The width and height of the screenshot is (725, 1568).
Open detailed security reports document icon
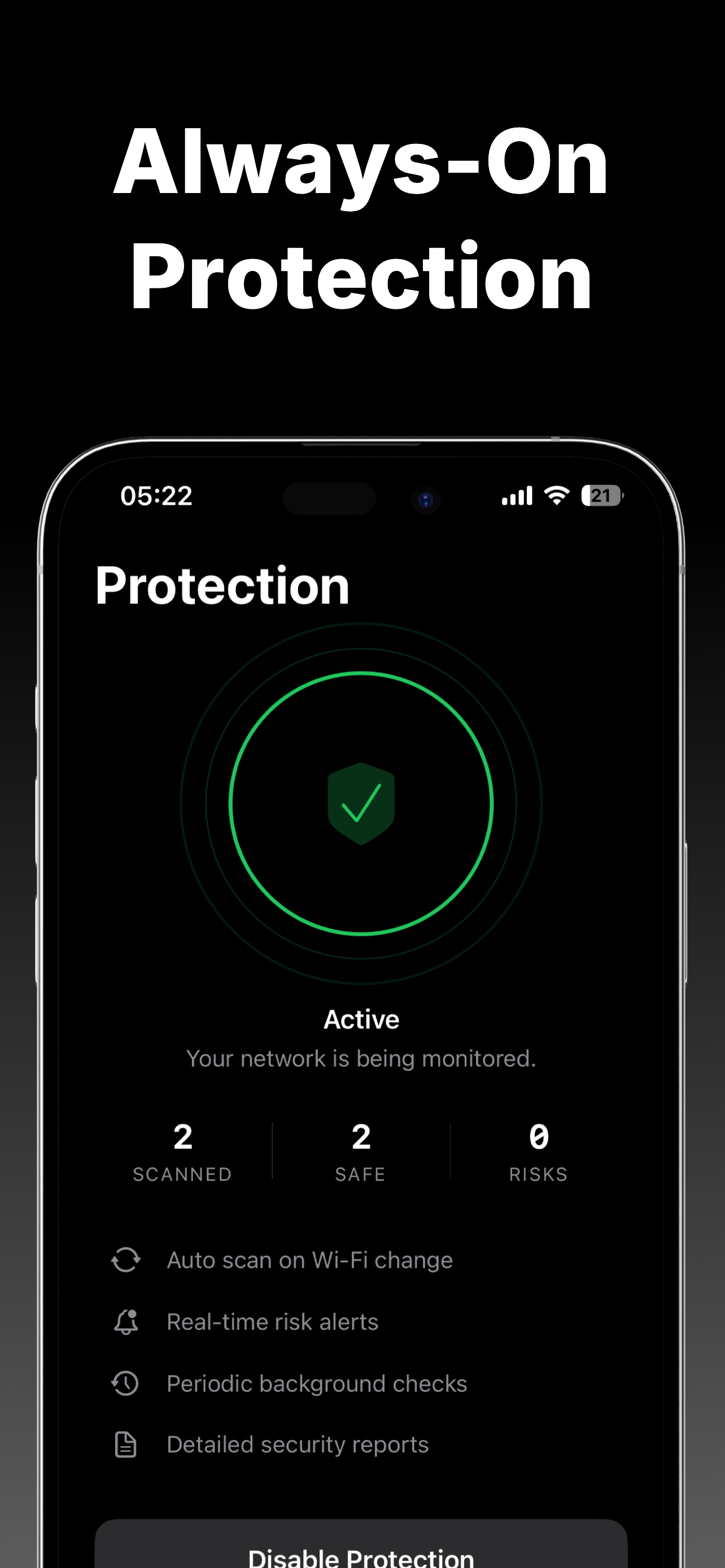tap(125, 1444)
